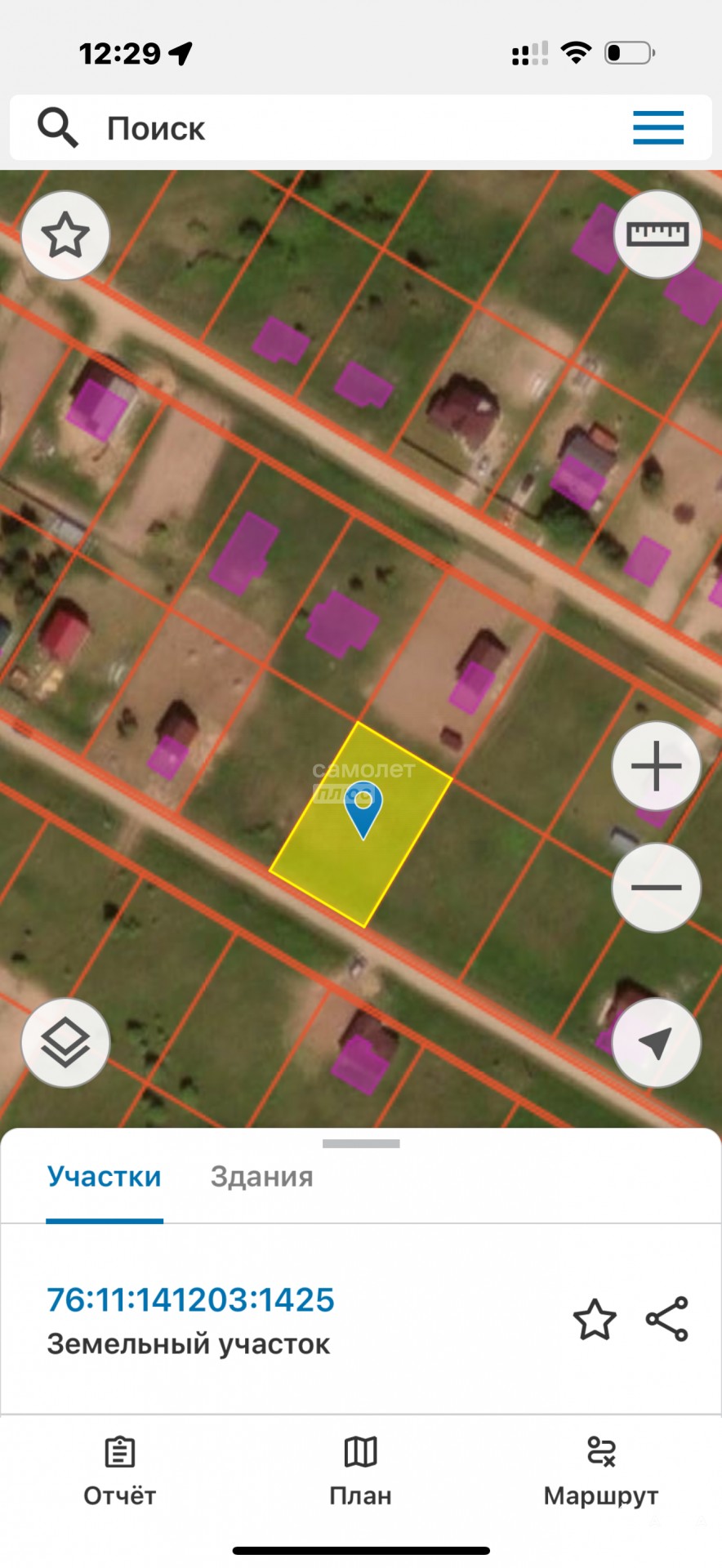
Task: Share the parcel 76:11:141203:1425
Action: [667, 1319]
